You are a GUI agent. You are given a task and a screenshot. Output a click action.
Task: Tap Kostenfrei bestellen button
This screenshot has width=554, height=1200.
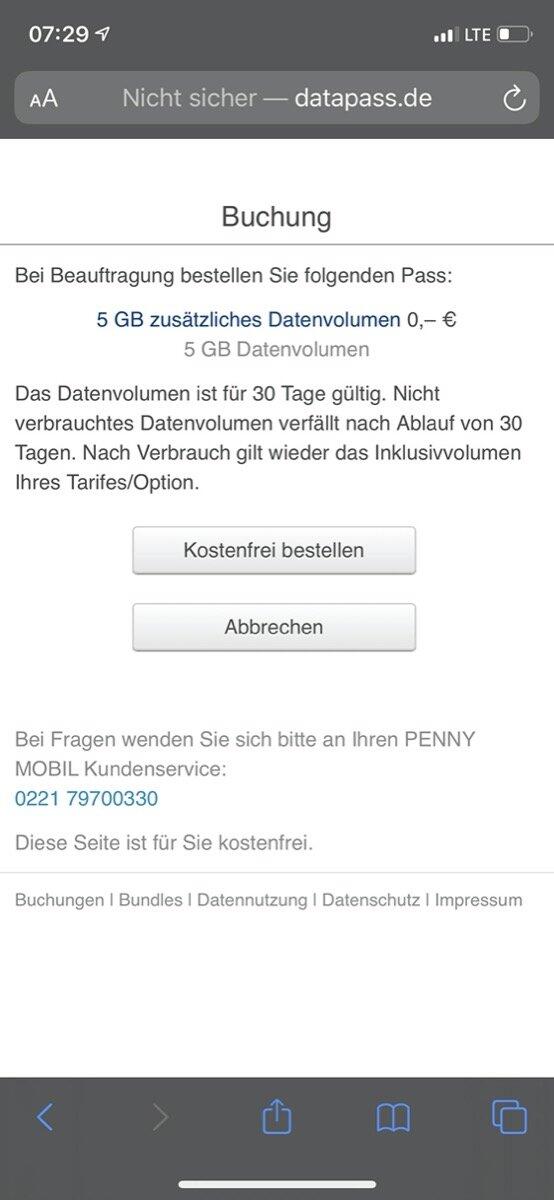tap(274, 550)
